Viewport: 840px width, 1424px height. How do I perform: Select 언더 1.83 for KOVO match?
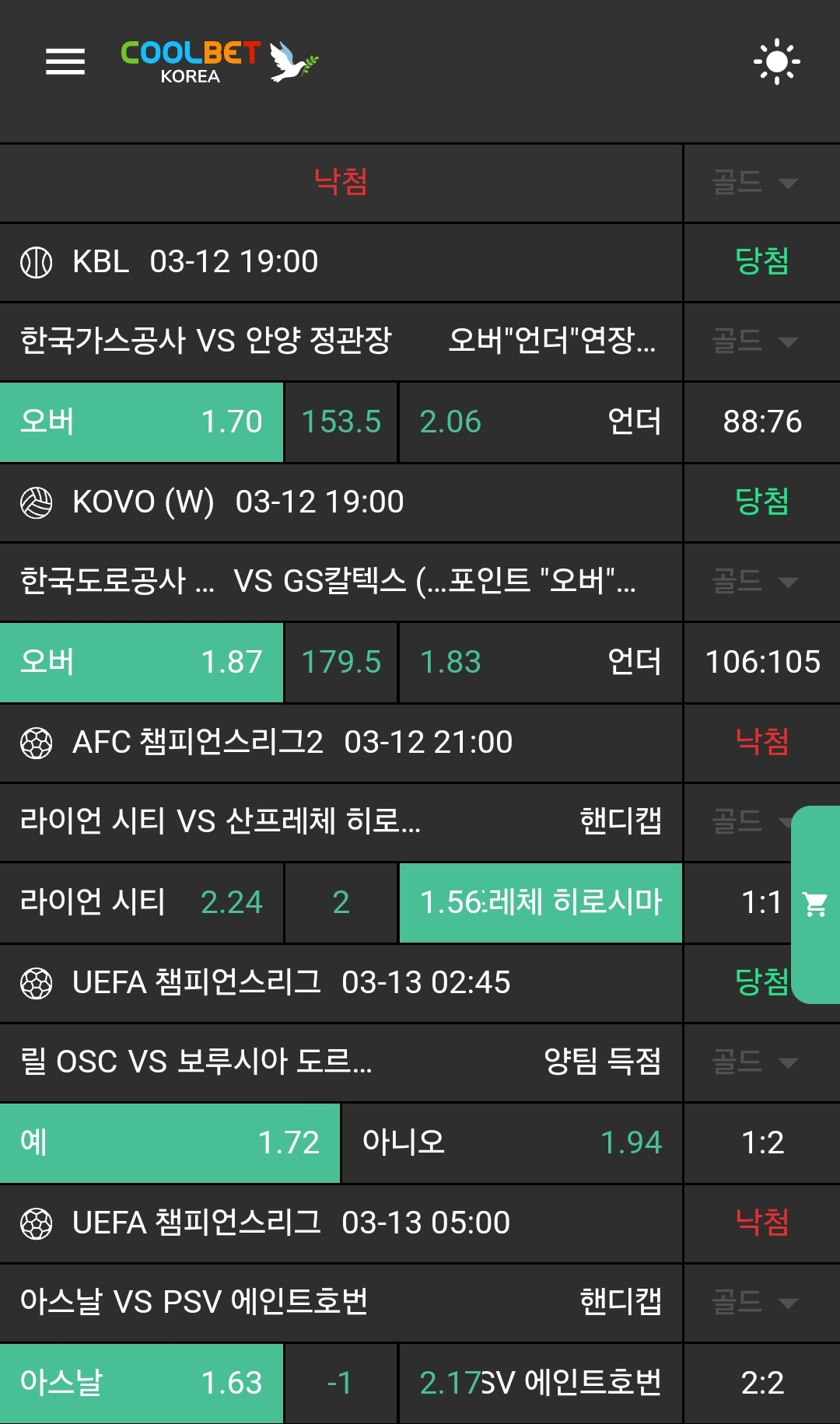pyautogui.click(x=540, y=663)
